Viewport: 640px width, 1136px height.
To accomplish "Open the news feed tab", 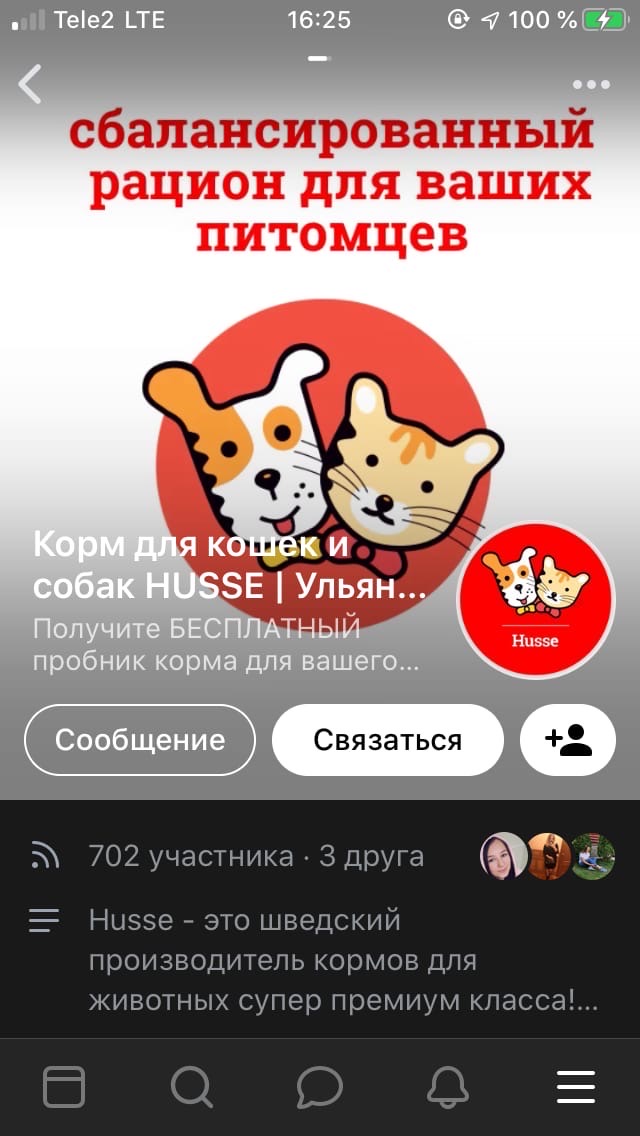I will (x=64, y=1087).
